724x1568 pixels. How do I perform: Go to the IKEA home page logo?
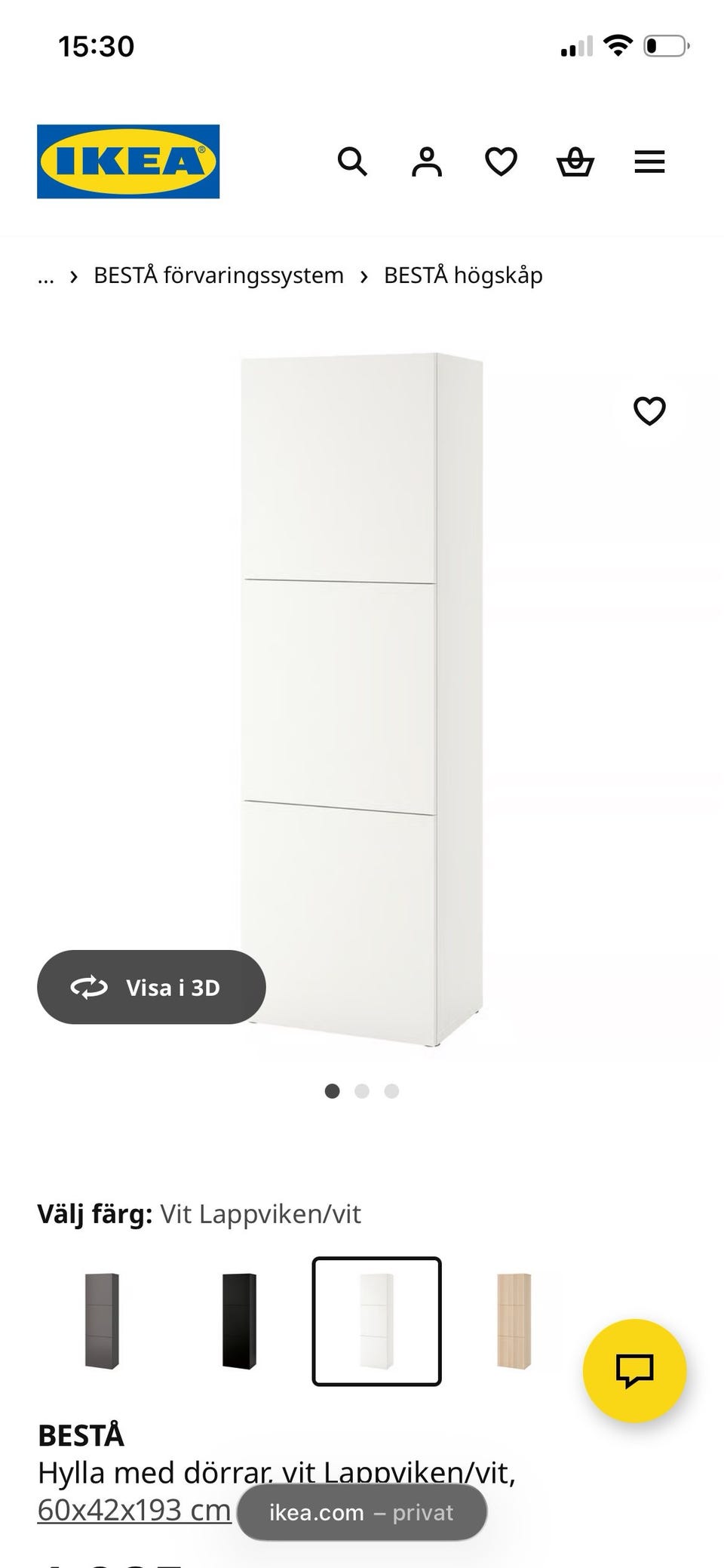(x=128, y=161)
